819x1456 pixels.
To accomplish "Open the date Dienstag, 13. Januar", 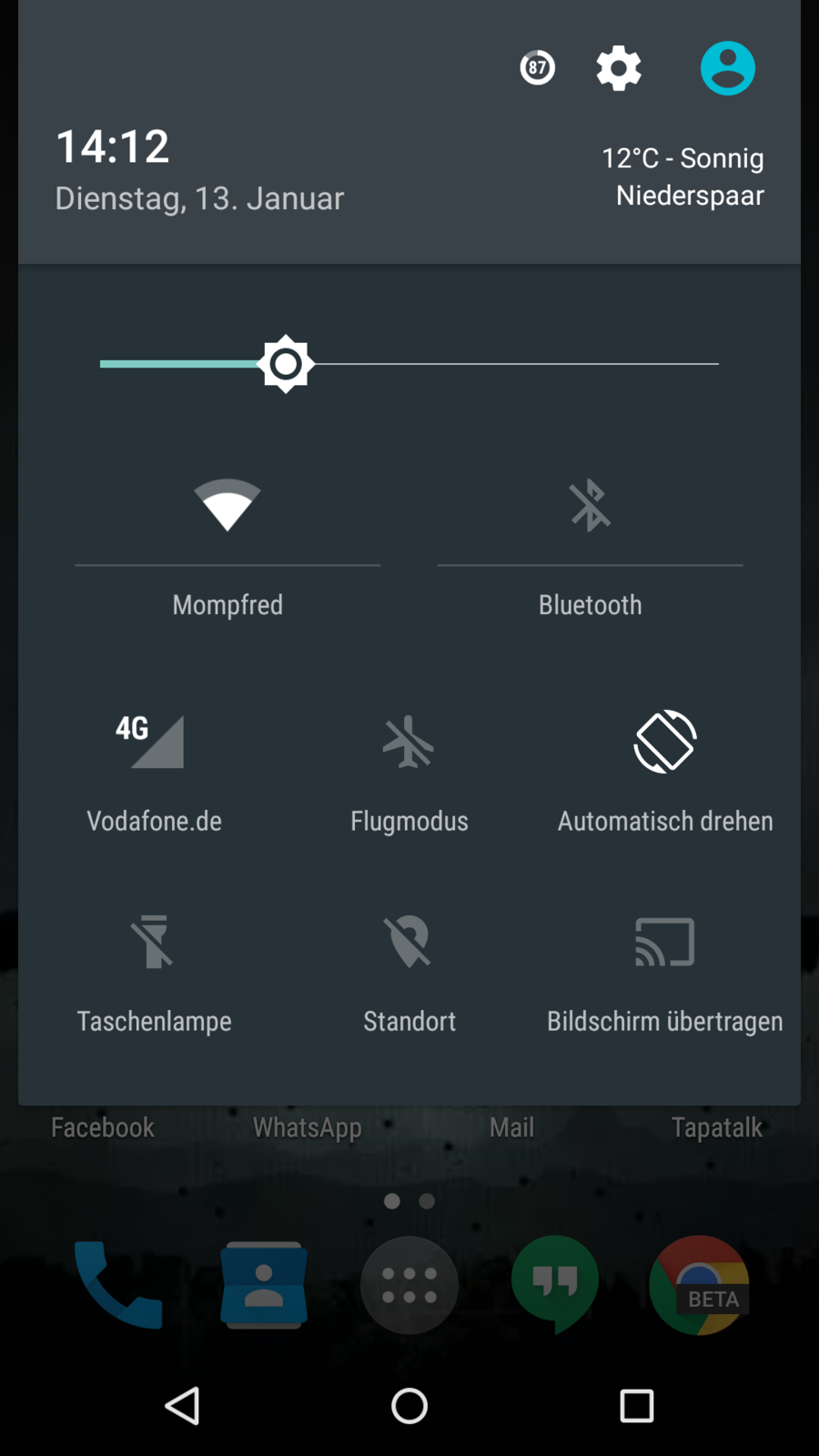I will pyautogui.click(x=199, y=198).
